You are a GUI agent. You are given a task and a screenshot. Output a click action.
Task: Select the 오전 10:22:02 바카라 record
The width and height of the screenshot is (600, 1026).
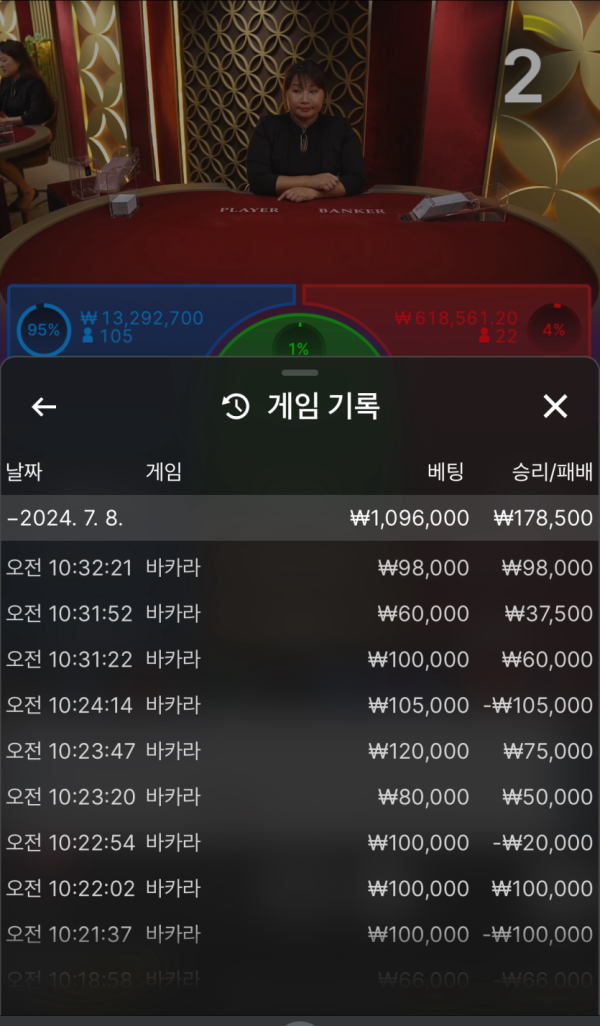300,889
